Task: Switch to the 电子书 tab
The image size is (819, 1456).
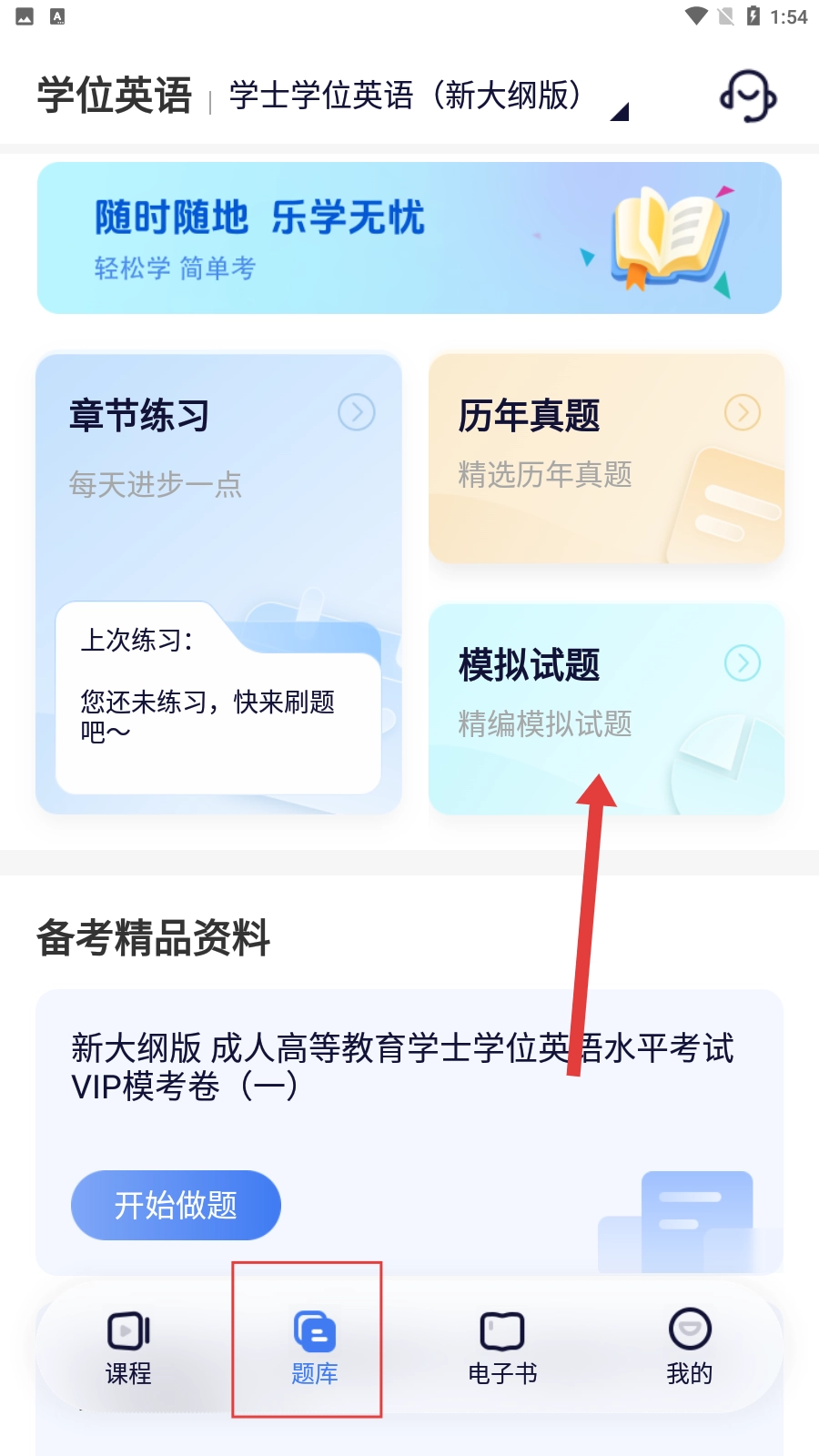Action: (502, 1349)
